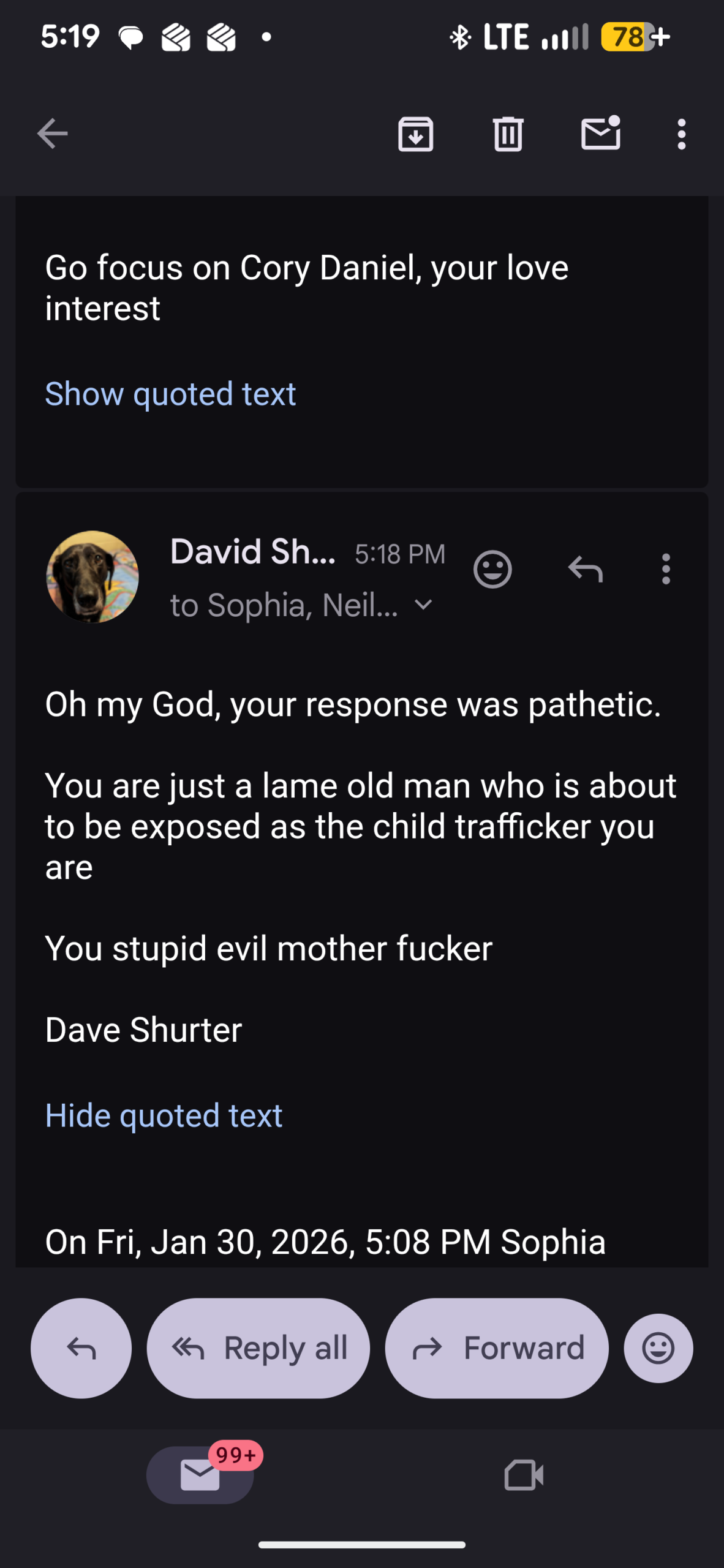This screenshot has height=1568, width=724.
Task: Switch to the Mail tab
Action: tap(200, 1474)
